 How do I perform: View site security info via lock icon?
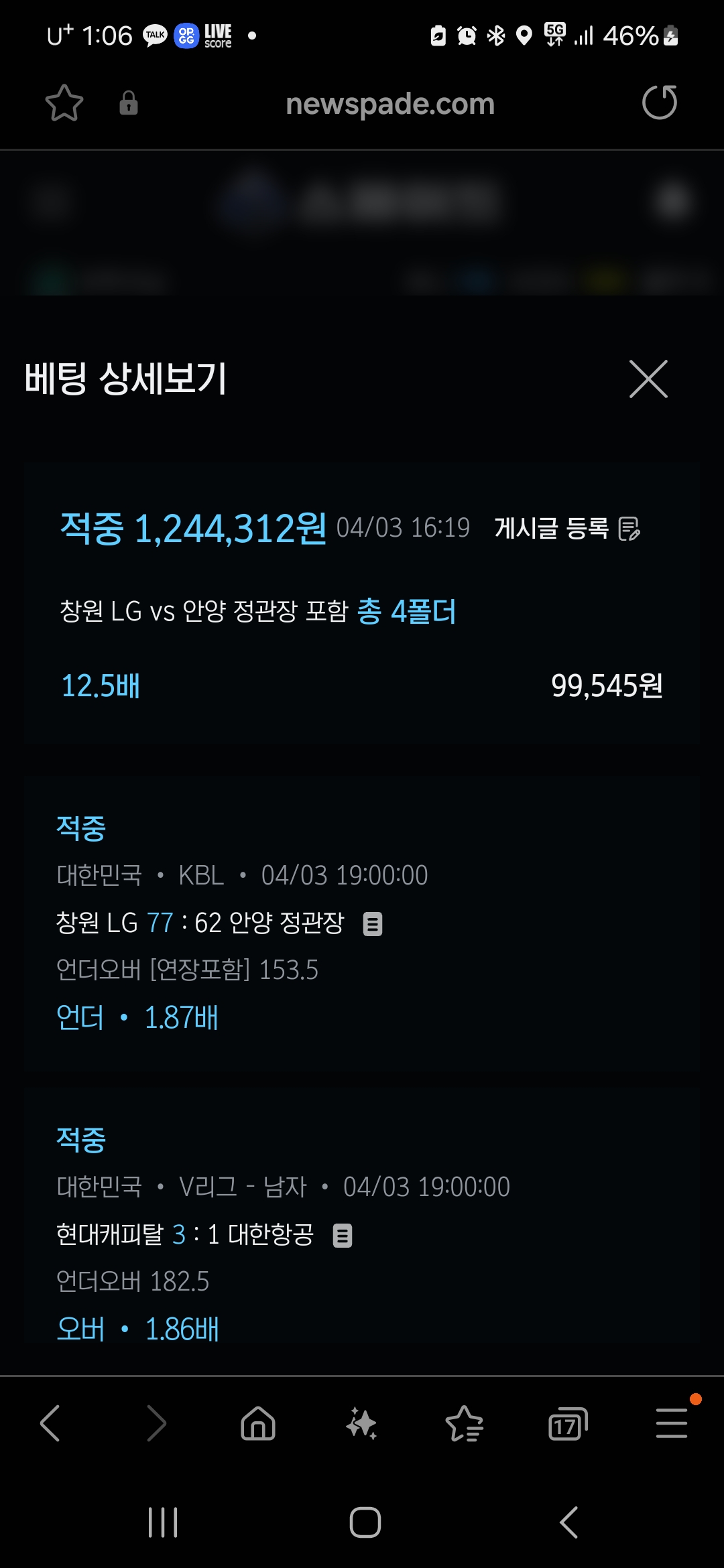[128, 103]
